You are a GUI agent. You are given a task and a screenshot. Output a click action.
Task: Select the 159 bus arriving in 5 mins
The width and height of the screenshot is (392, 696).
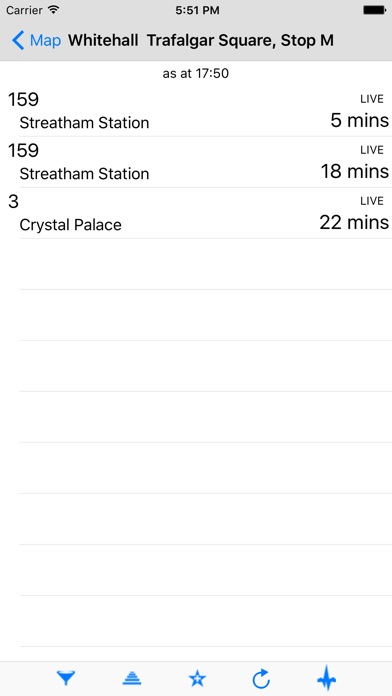coord(196,111)
